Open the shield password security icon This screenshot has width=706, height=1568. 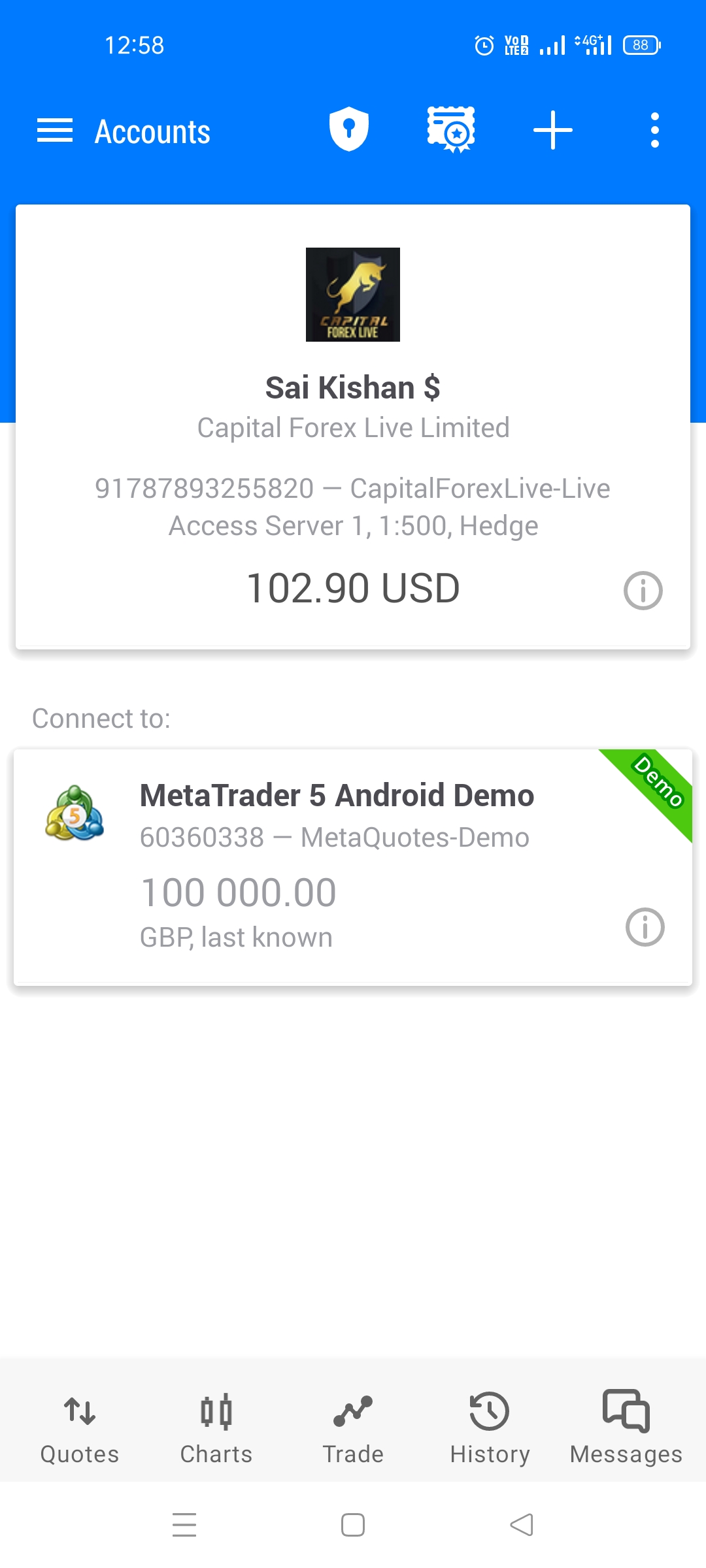[x=349, y=129]
